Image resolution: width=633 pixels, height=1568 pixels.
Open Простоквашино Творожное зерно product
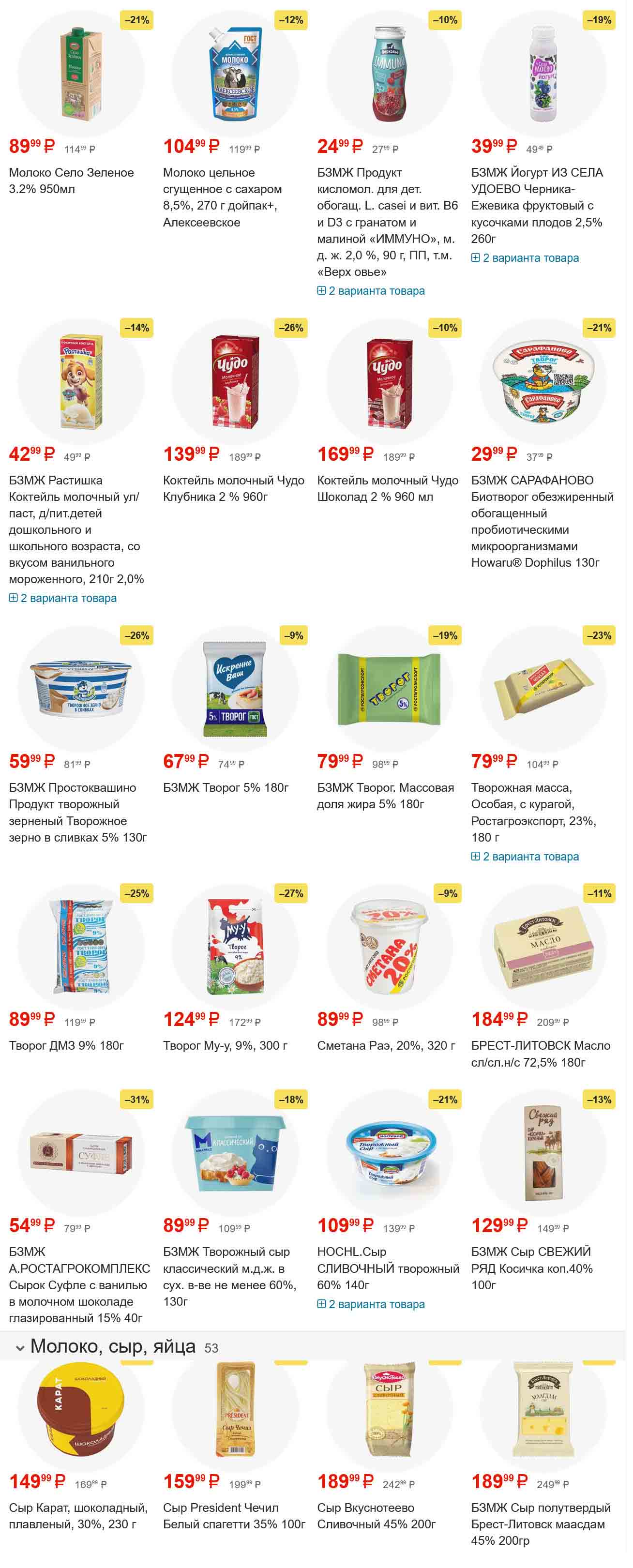(78, 812)
